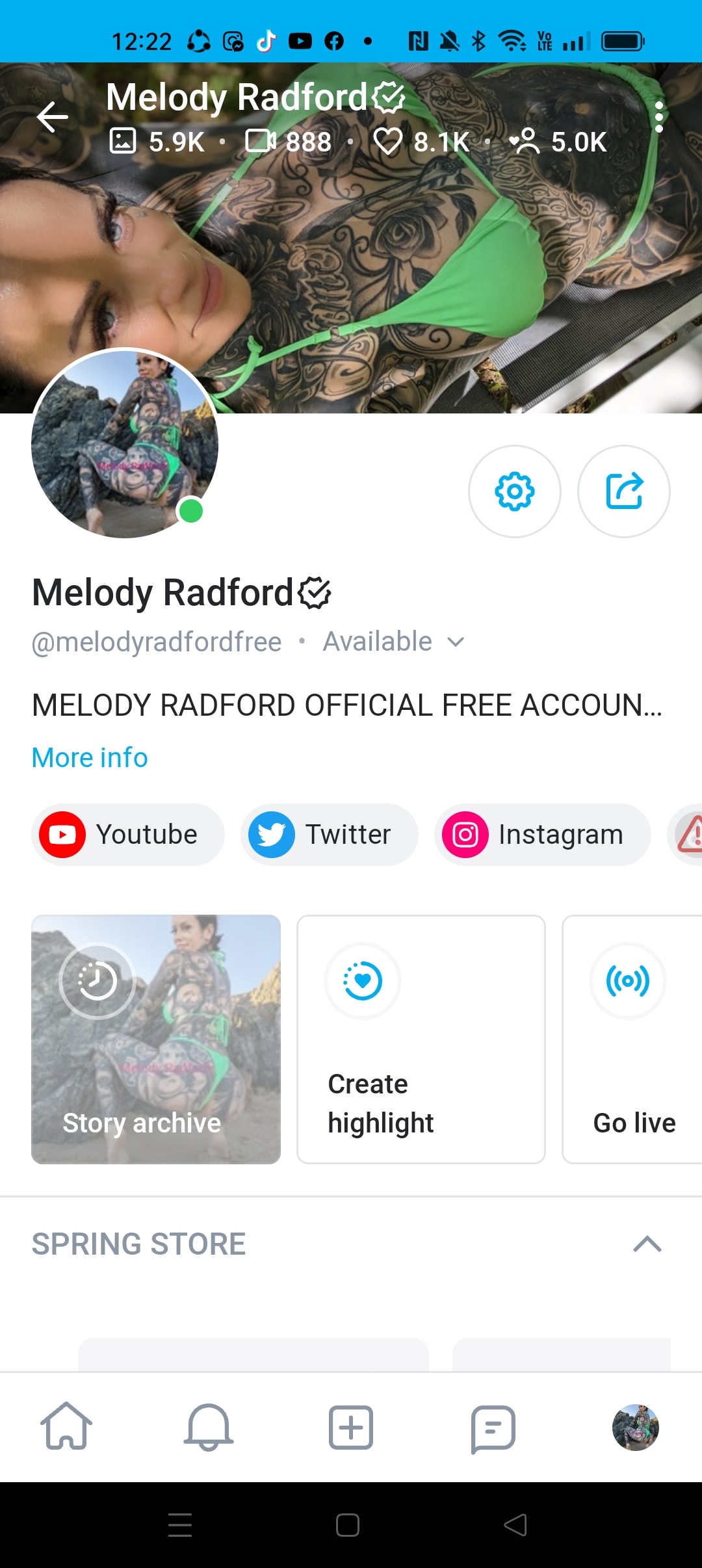Open Story archive
The width and height of the screenshot is (702, 1568).
(156, 1039)
